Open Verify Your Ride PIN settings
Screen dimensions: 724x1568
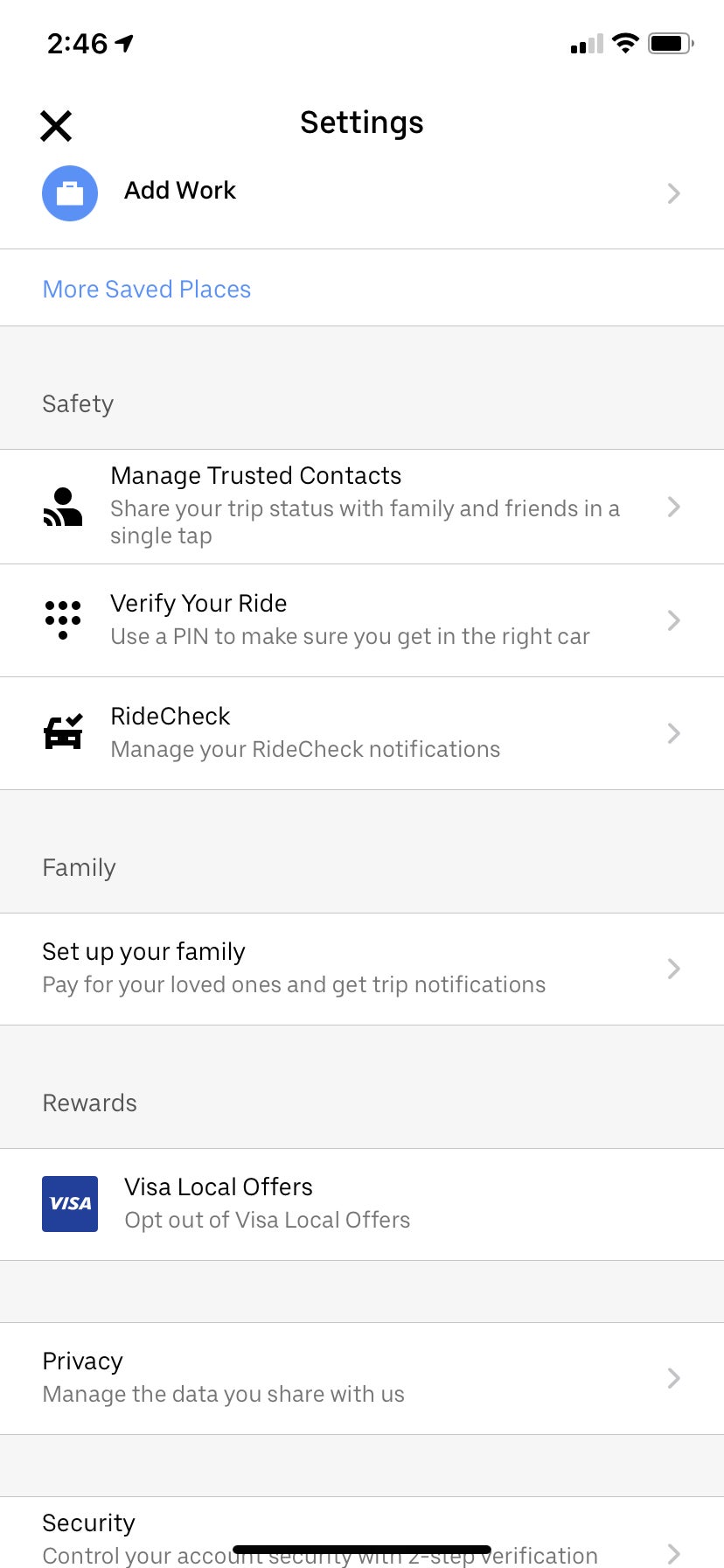[x=362, y=620]
